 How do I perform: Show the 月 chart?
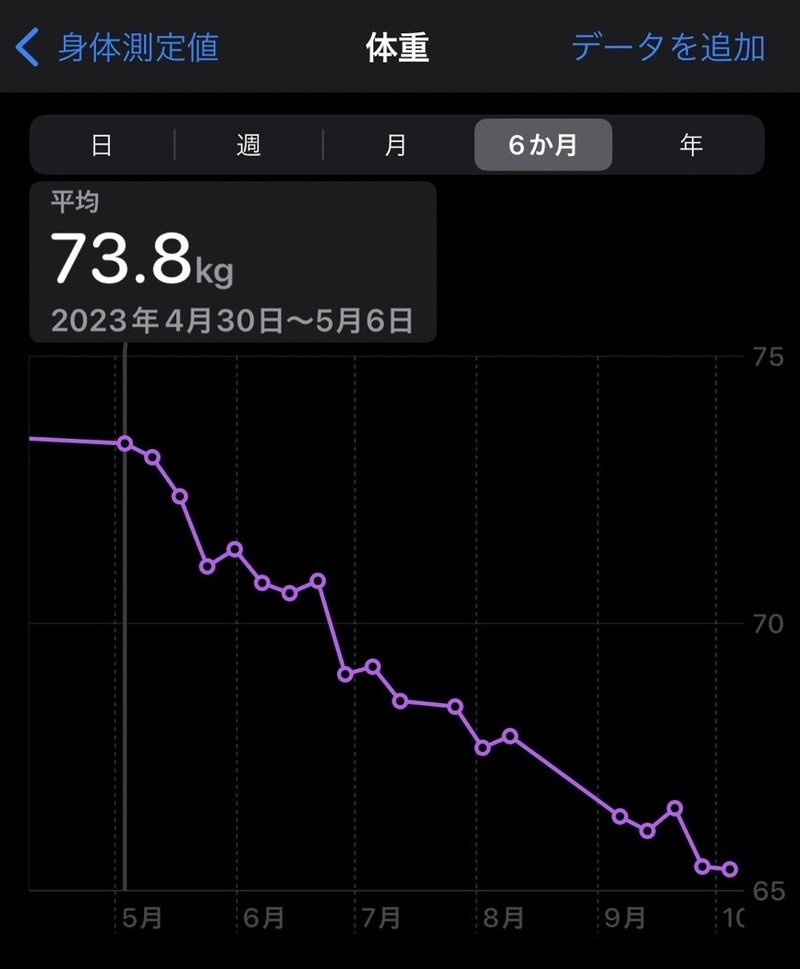(396, 145)
